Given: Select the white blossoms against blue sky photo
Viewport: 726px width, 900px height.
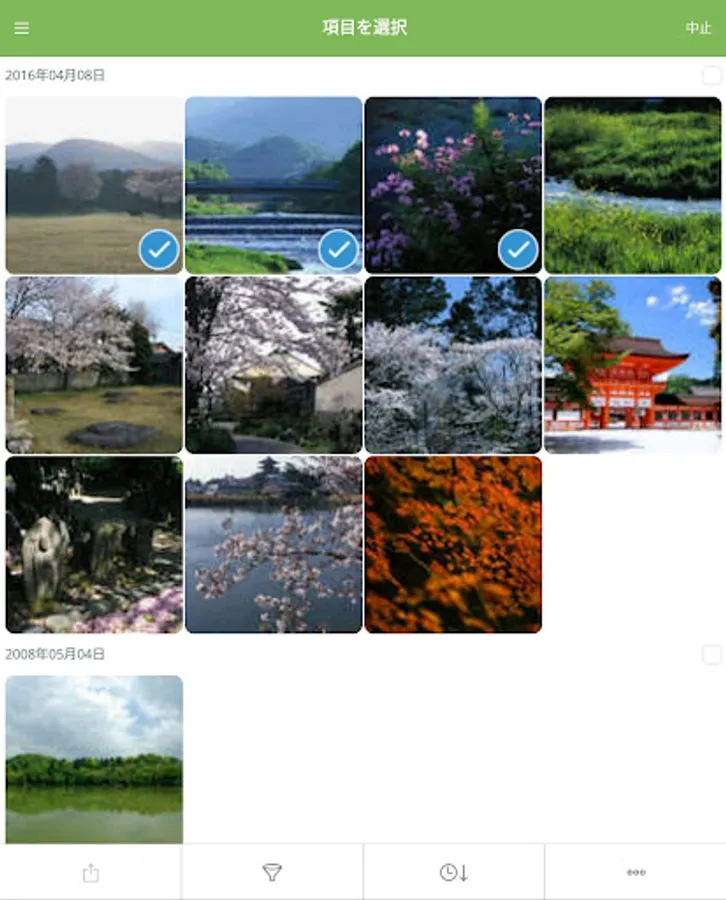Looking at the screenshot, I should click(x=453, y=365).
